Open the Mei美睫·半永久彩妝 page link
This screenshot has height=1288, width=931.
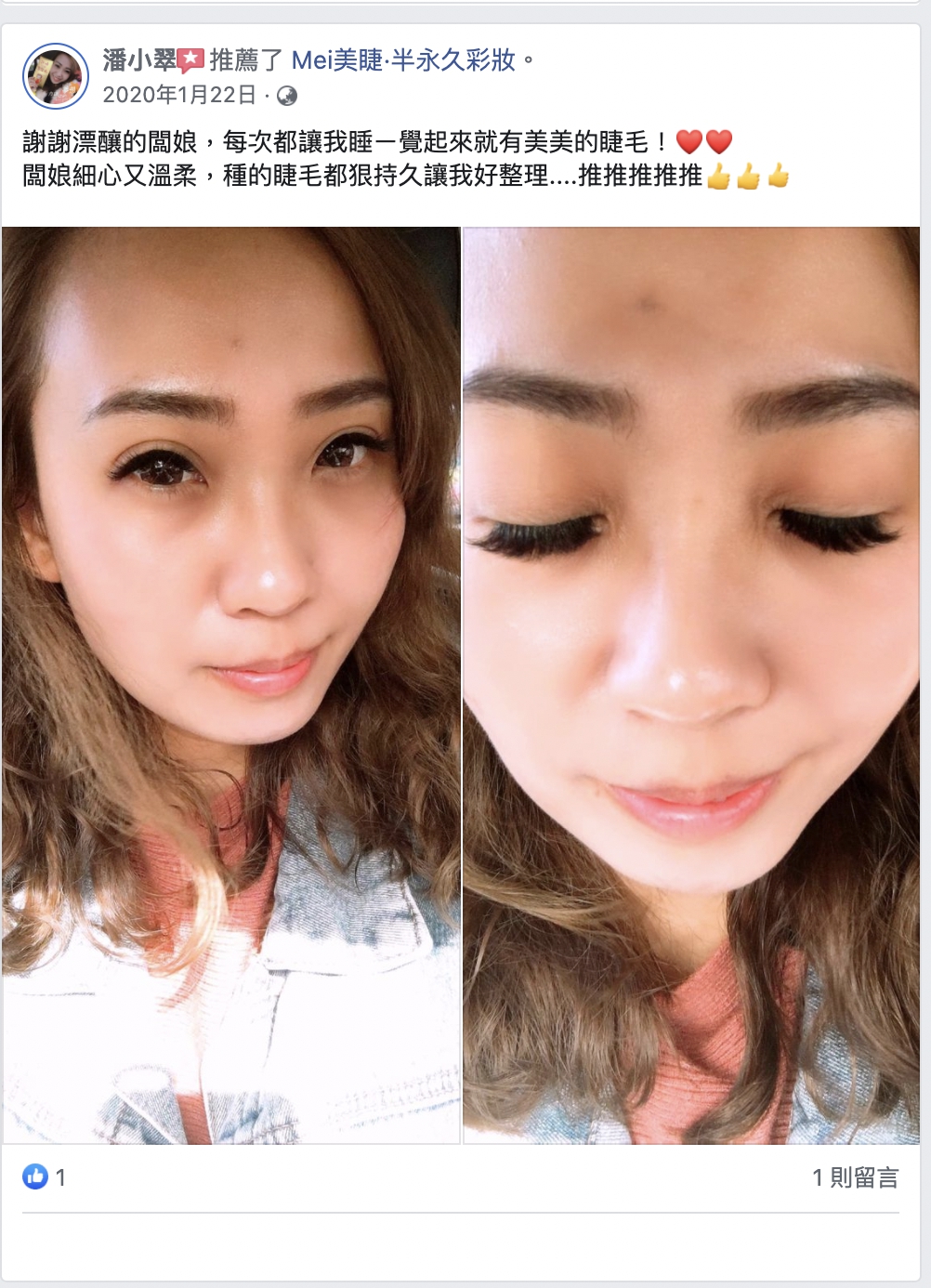click(x=403, y=60)
